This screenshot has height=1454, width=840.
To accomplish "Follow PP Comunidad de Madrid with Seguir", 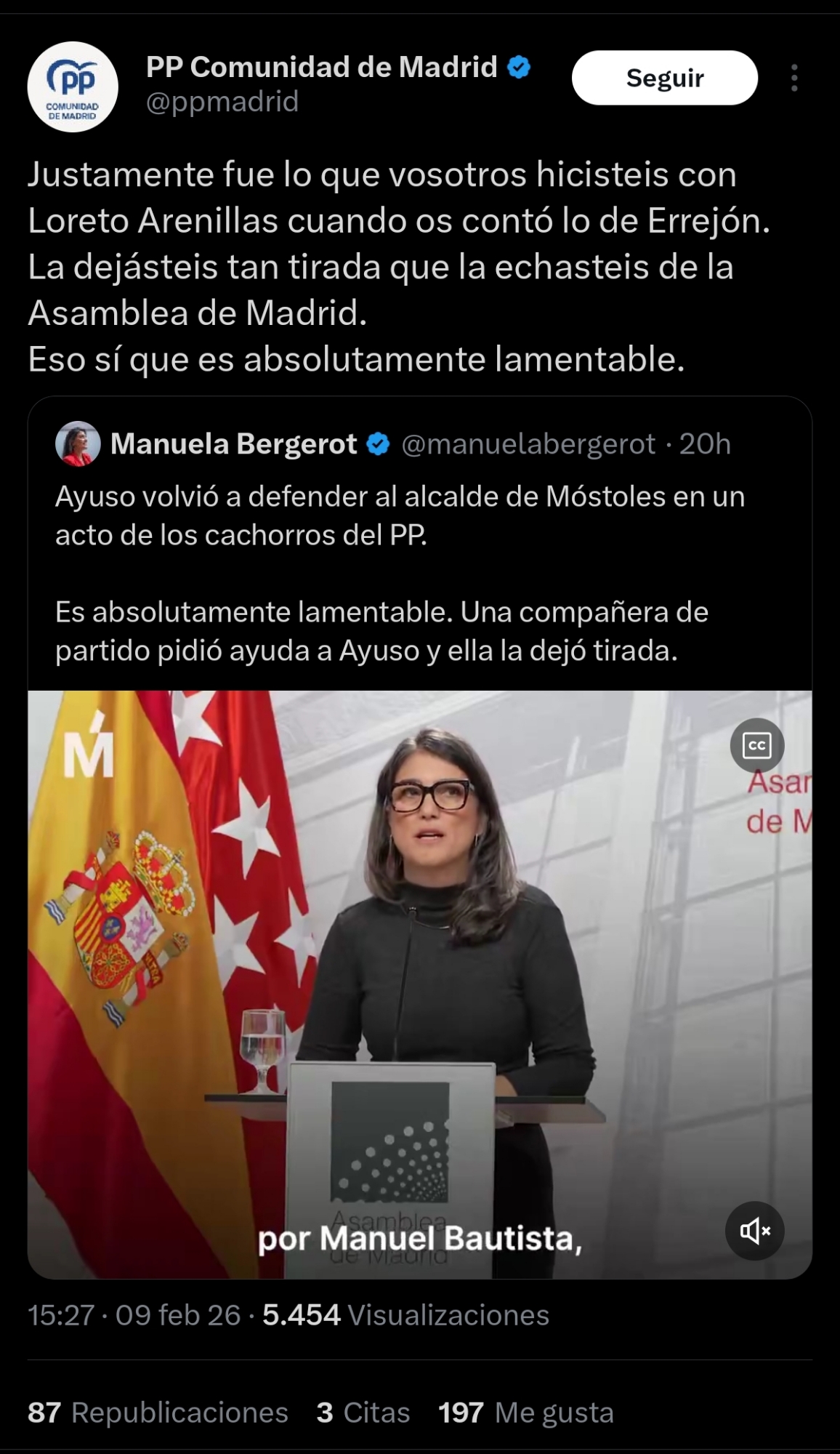I will [x=664, y=78].
